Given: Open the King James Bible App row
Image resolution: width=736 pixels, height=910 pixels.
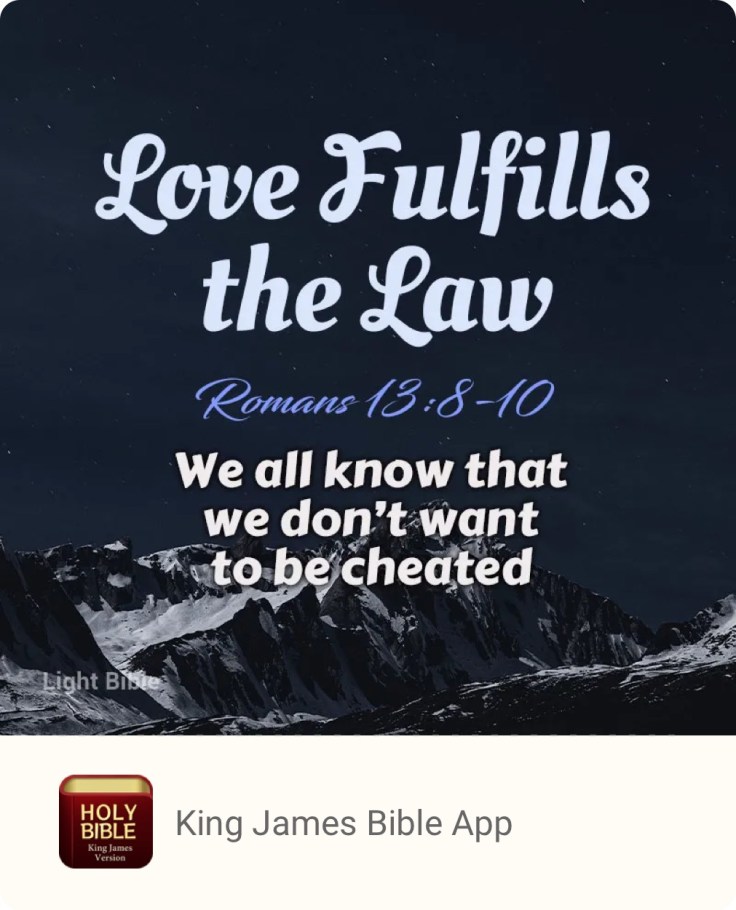Looking at the screenshot, I should coord(343,823).
